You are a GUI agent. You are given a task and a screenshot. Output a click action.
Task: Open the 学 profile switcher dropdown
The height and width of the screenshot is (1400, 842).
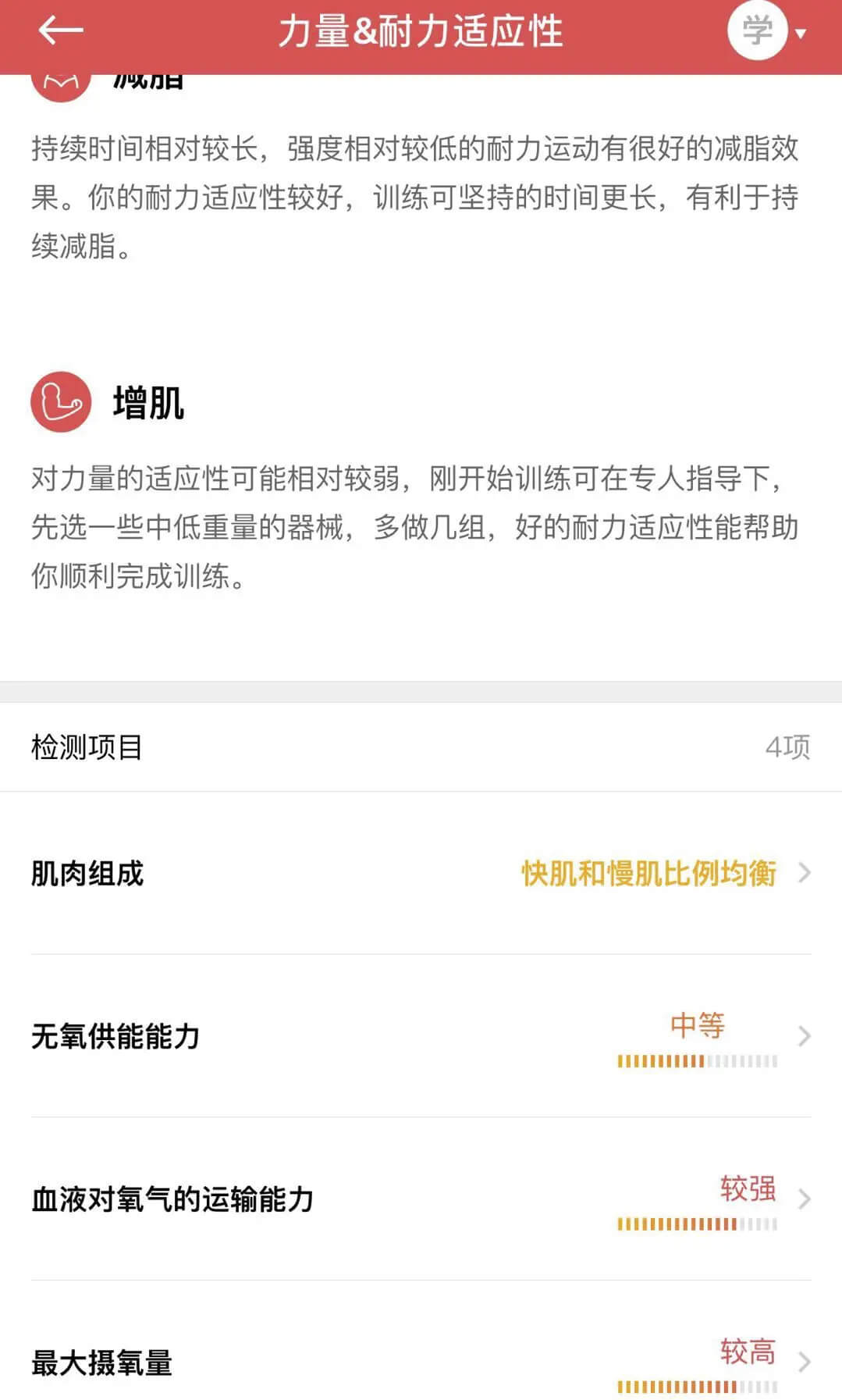(766, 32)
